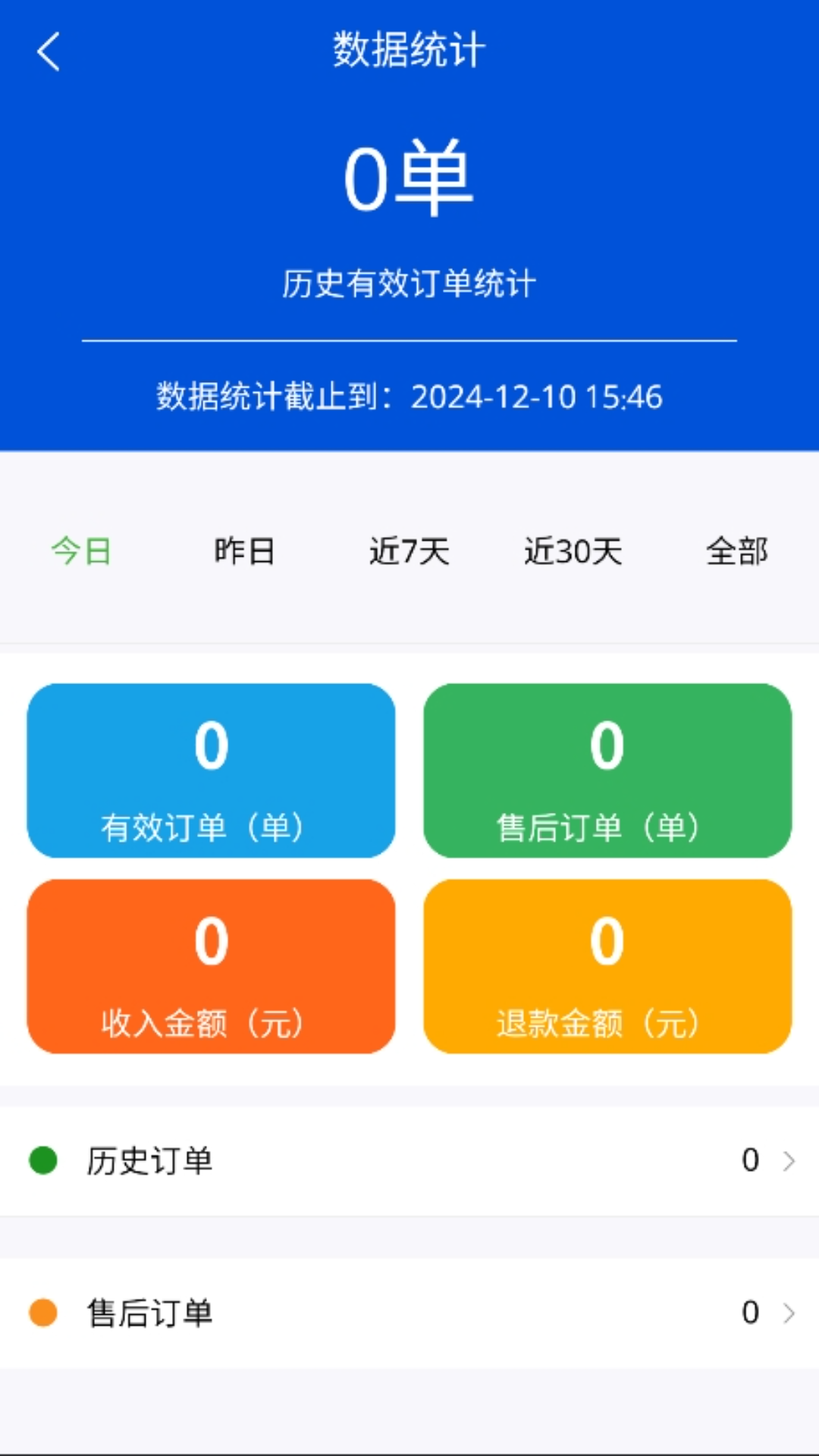Select the 近30天 time filter
Screen dimensions: 819x1456
pos(574,552)
